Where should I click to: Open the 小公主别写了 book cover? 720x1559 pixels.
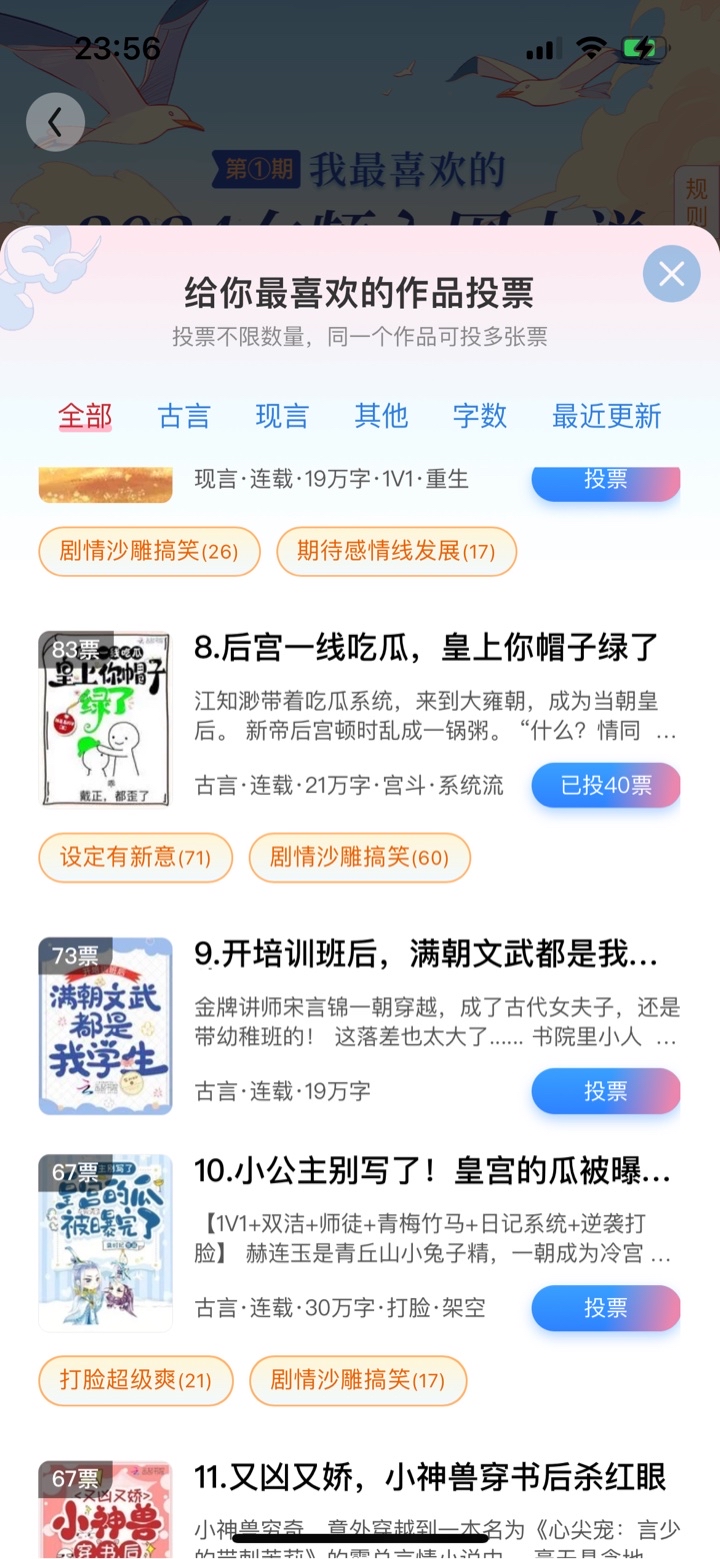pos(105,1242)
